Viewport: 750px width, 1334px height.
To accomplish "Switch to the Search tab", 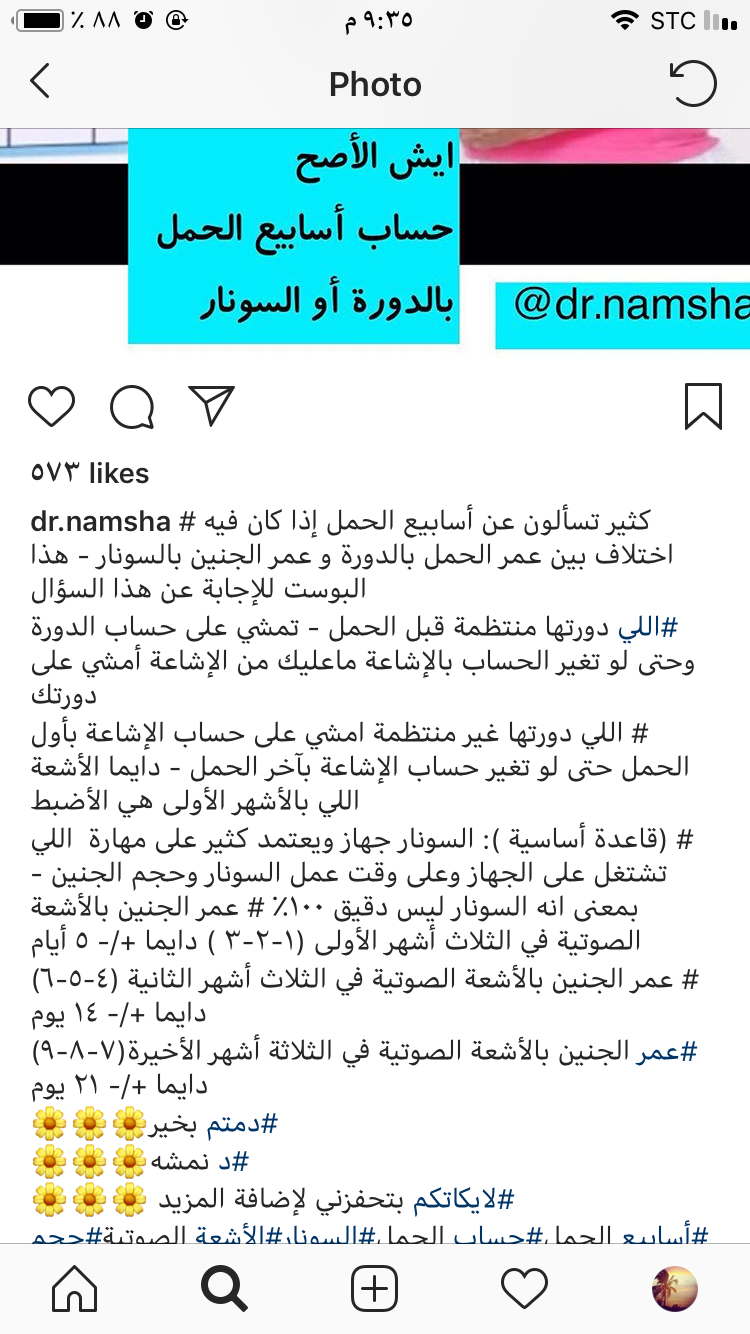I will pos(224,1290).
